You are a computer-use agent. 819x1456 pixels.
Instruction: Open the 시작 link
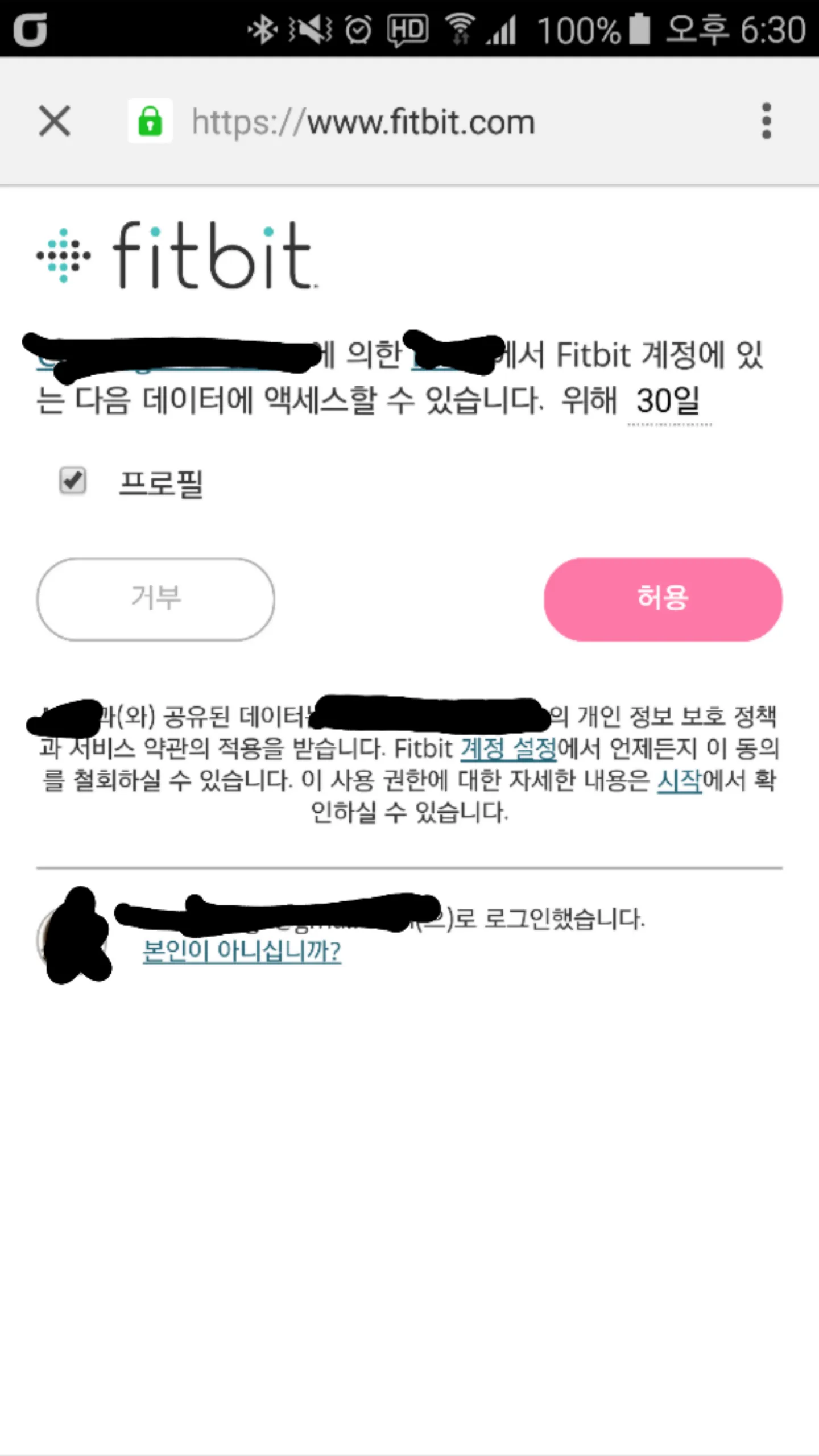[x=679, y=780]
